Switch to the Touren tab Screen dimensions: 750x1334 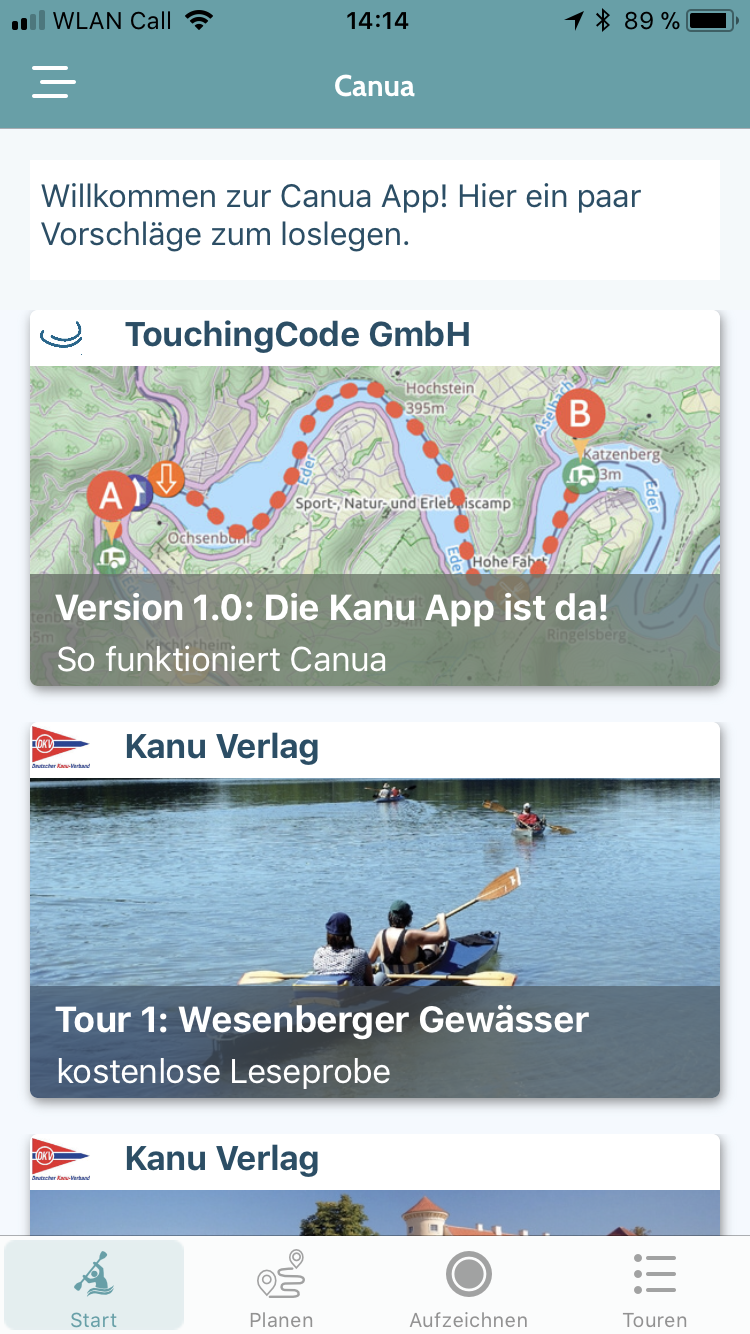(654, 1288)
